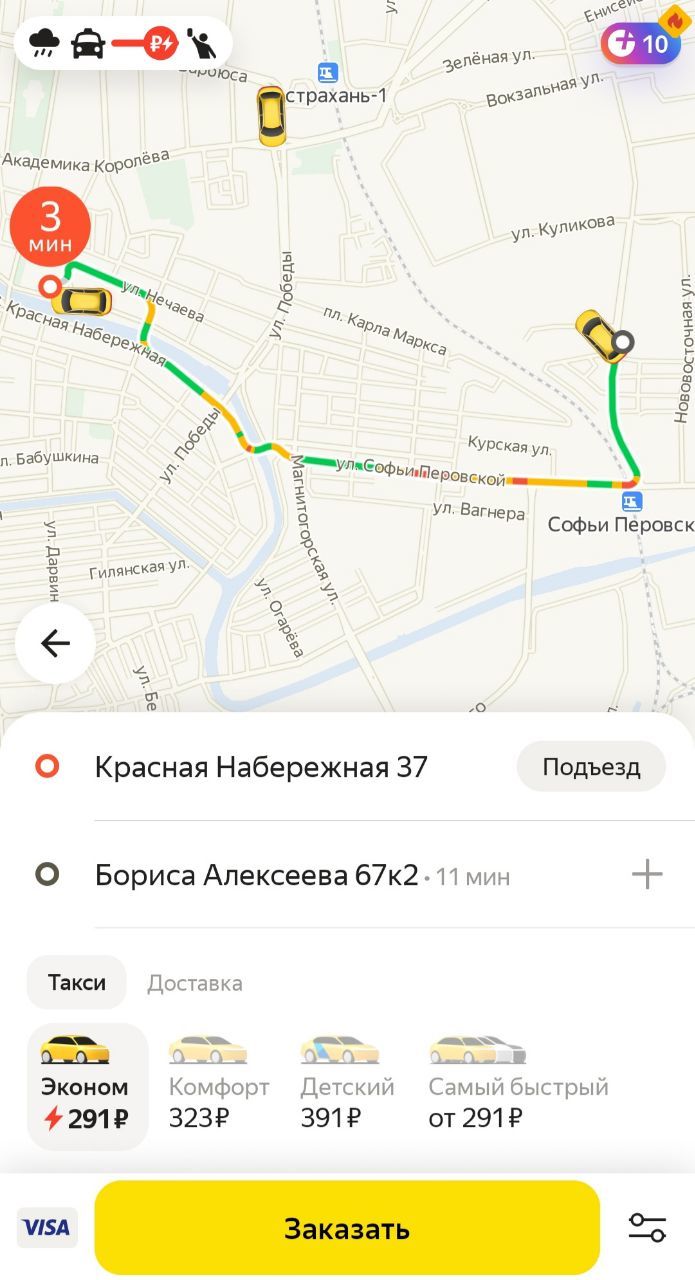Open the Plus points badge showing 10
The width and height of the screenshot is (695, 1280).
(x=641, y=43)
